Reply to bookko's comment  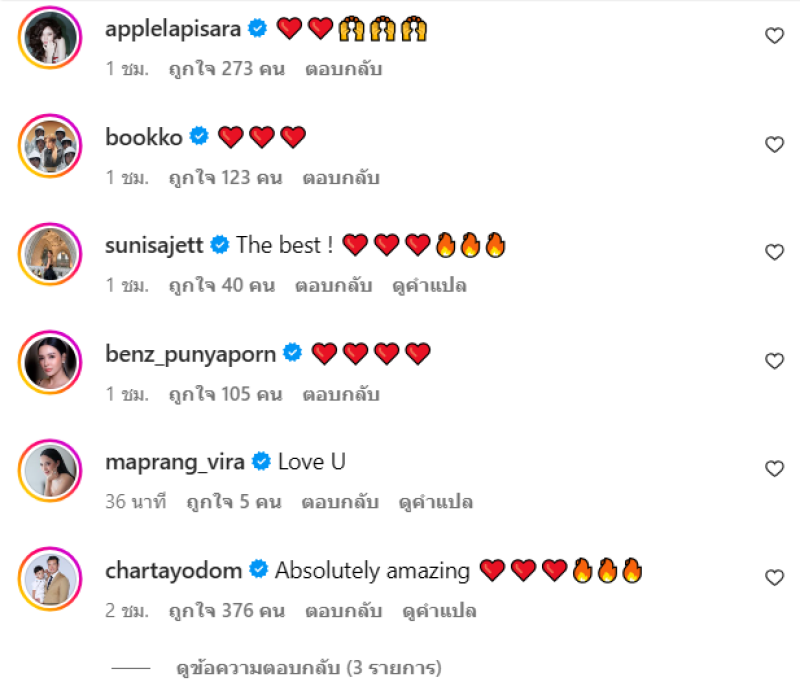[x=342, y=178]
